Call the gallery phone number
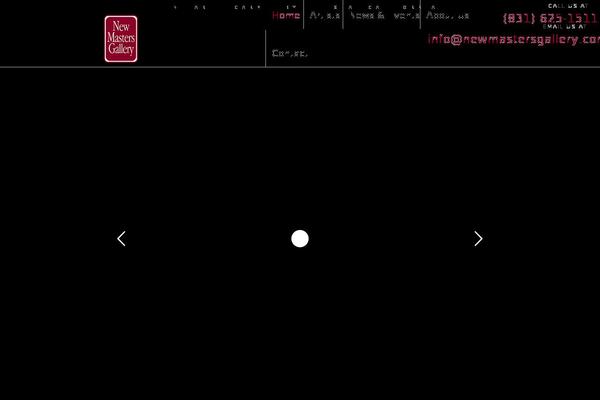This screenshot has height=400, width=600. coord(551,19)
